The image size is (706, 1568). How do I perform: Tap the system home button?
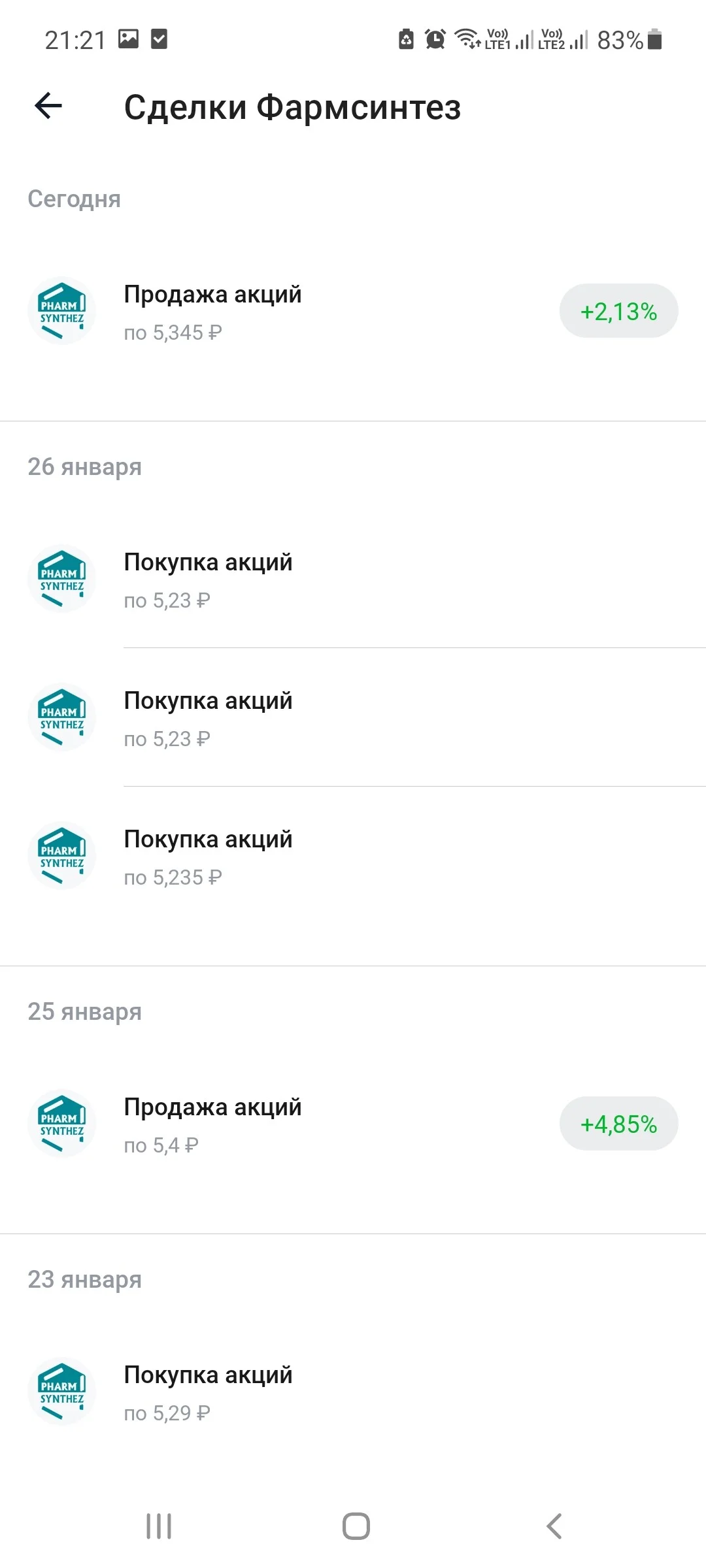point(356,1526)
